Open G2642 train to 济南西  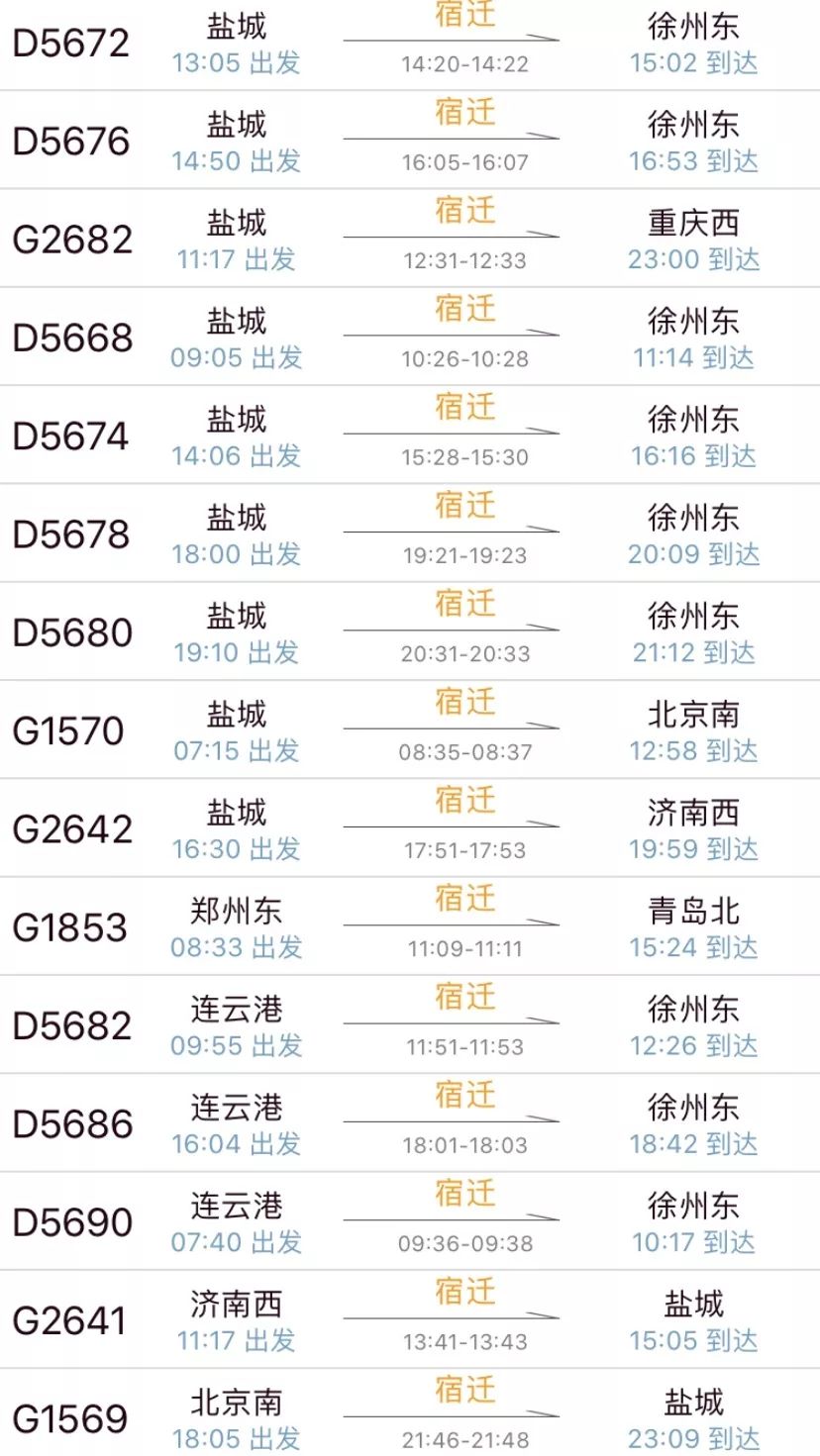pos(410,828)
